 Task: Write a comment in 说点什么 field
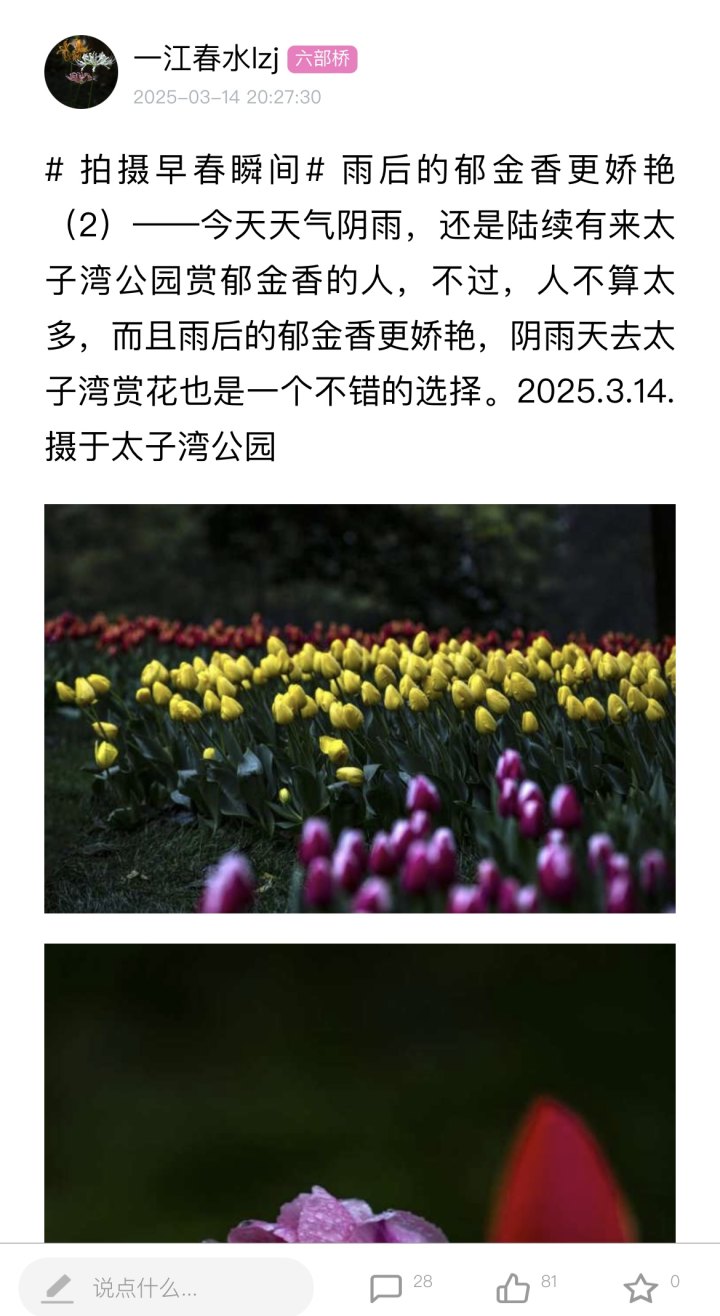(x=166, y=1287)
